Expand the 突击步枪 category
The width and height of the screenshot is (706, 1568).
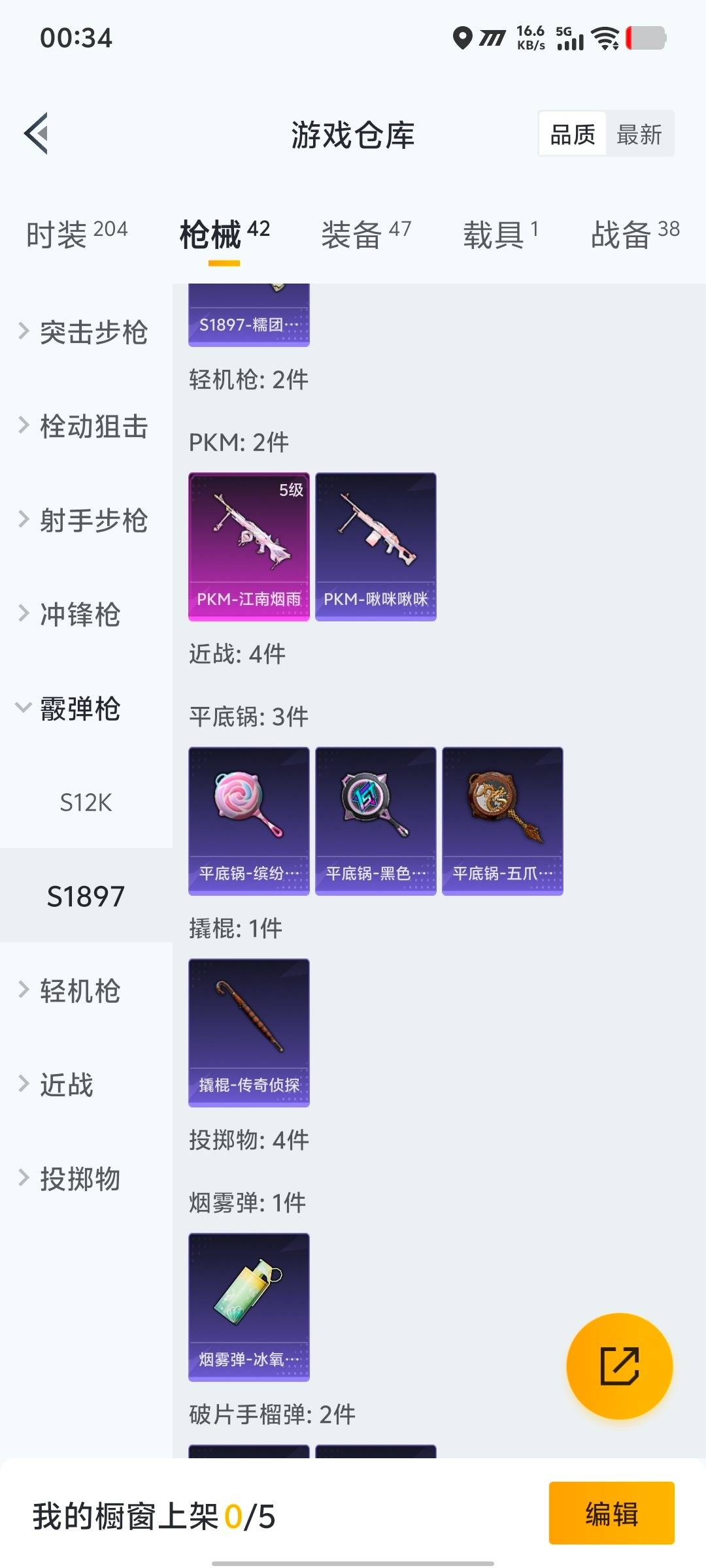[x=85, y=333]
